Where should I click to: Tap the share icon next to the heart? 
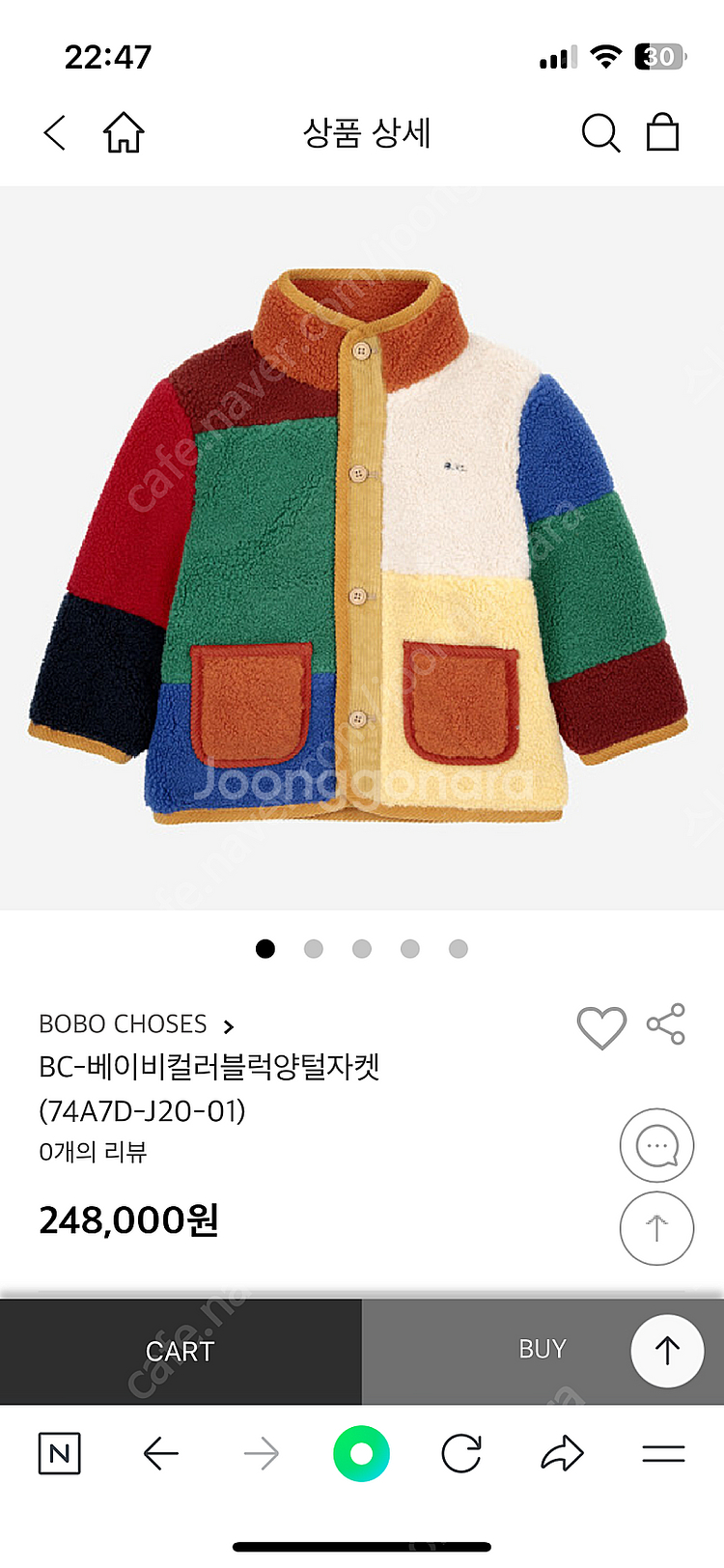pos(666,1026)
